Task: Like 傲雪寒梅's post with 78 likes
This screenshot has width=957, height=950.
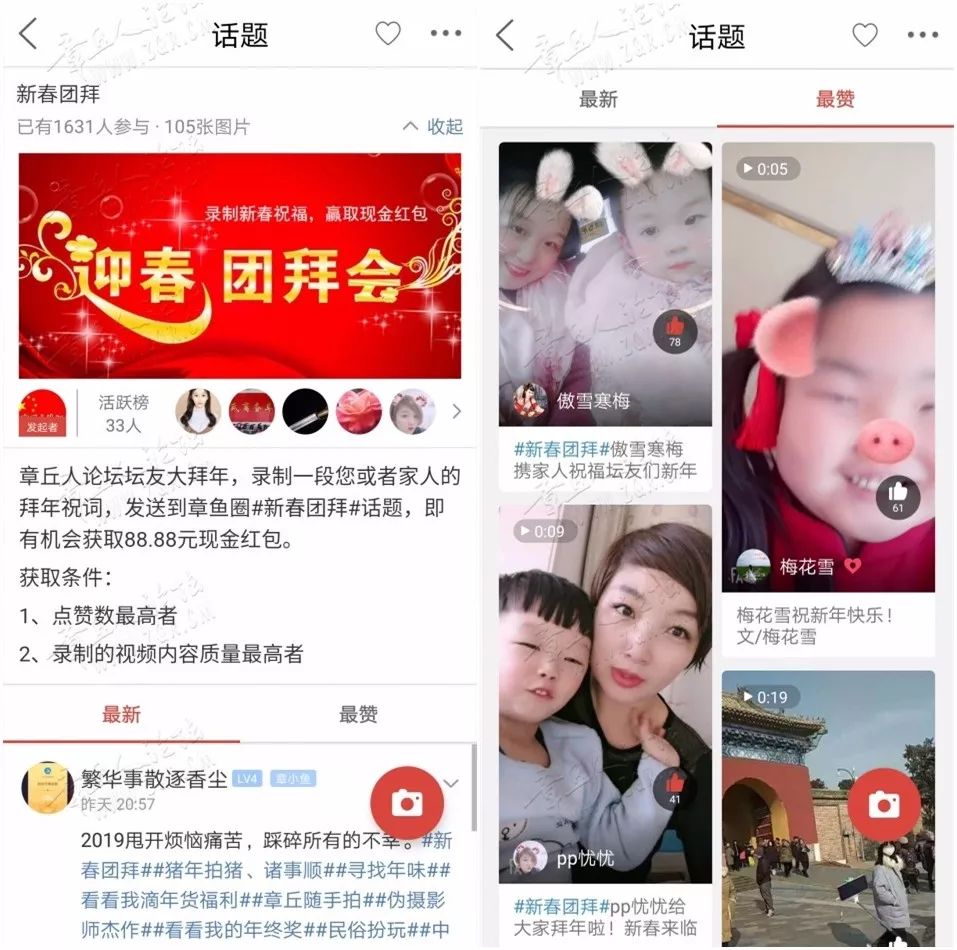Action: point(674,330)
